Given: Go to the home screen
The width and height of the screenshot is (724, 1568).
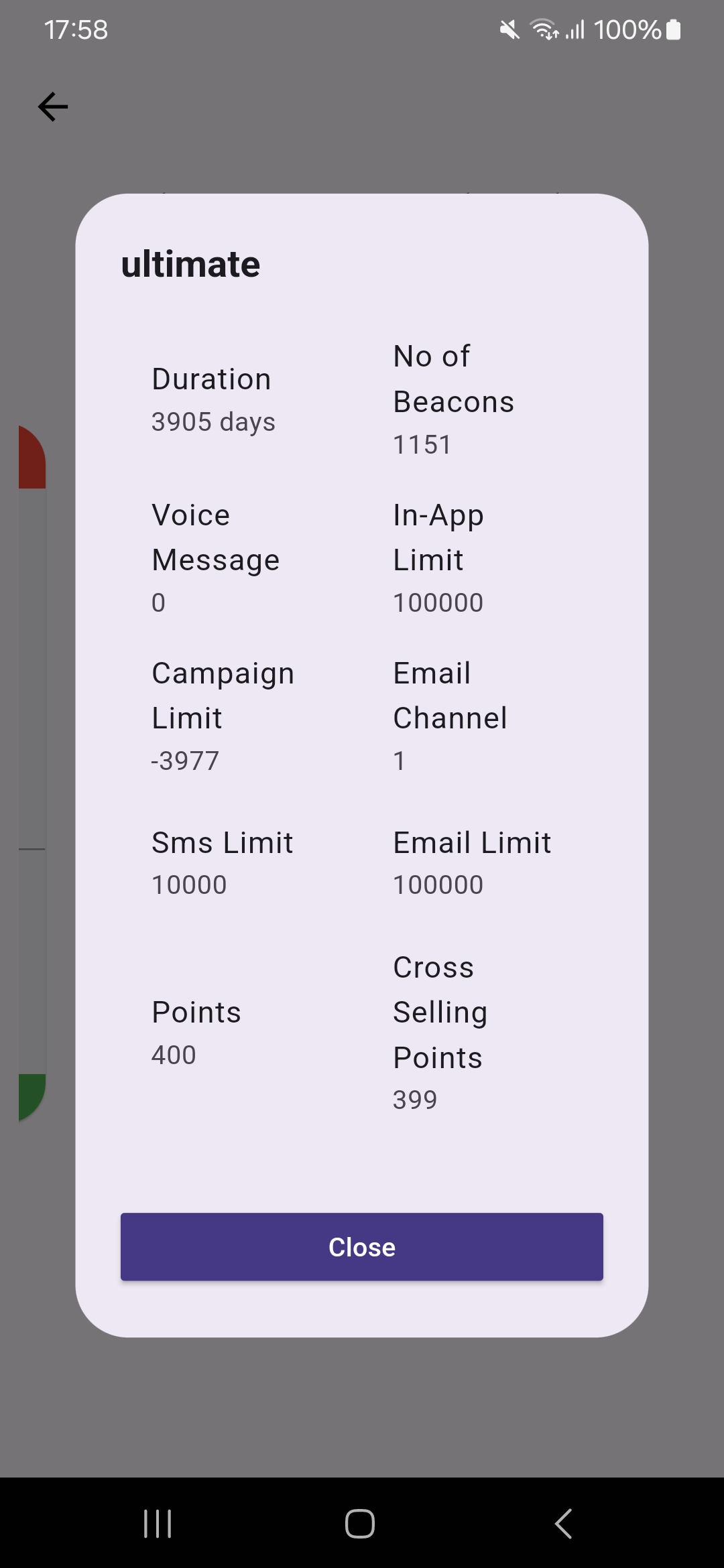Looking at the screenshot, I should point(360,1523).
